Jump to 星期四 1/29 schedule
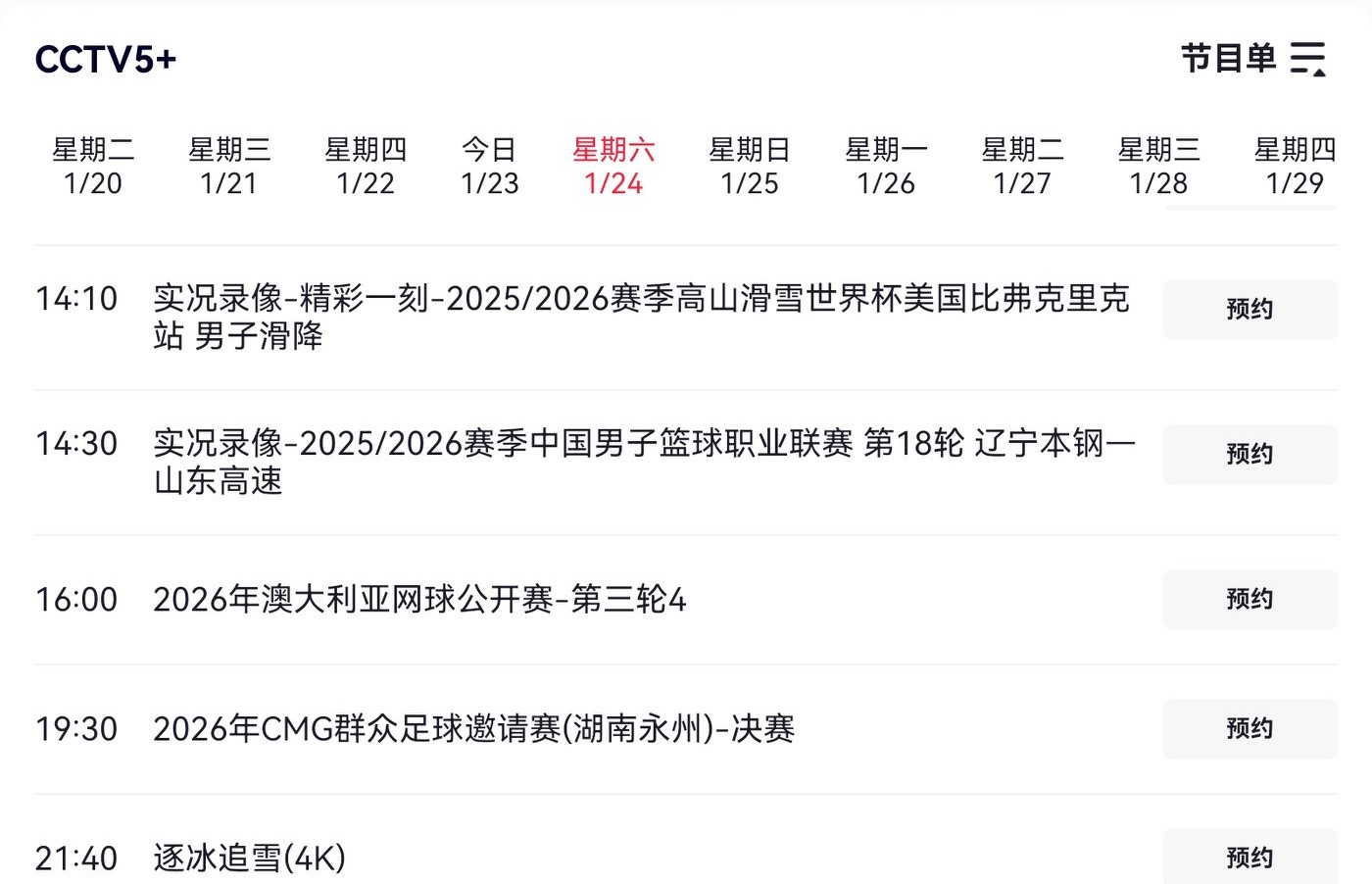1372x884 pixels. (1295, 167)
